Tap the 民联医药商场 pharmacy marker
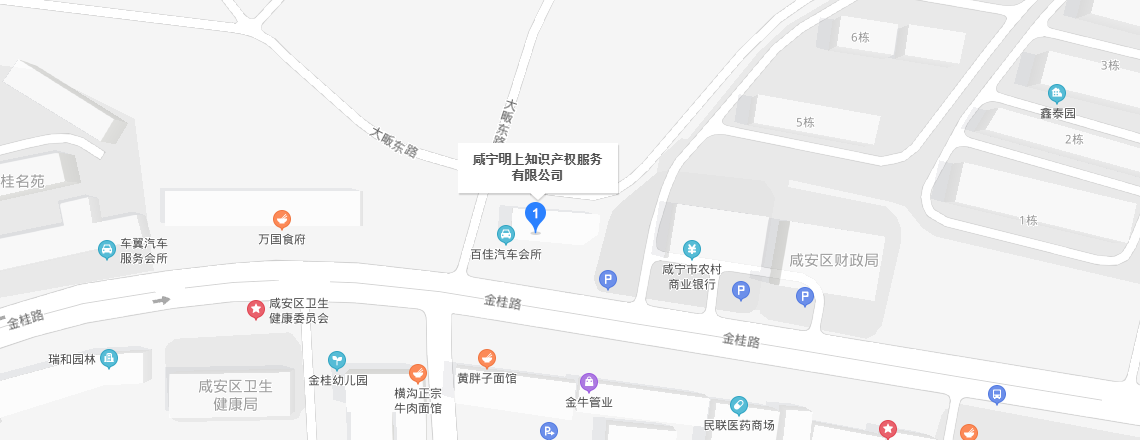Image resolution: width=1140 pixels, height=440 pixels. 738,405
